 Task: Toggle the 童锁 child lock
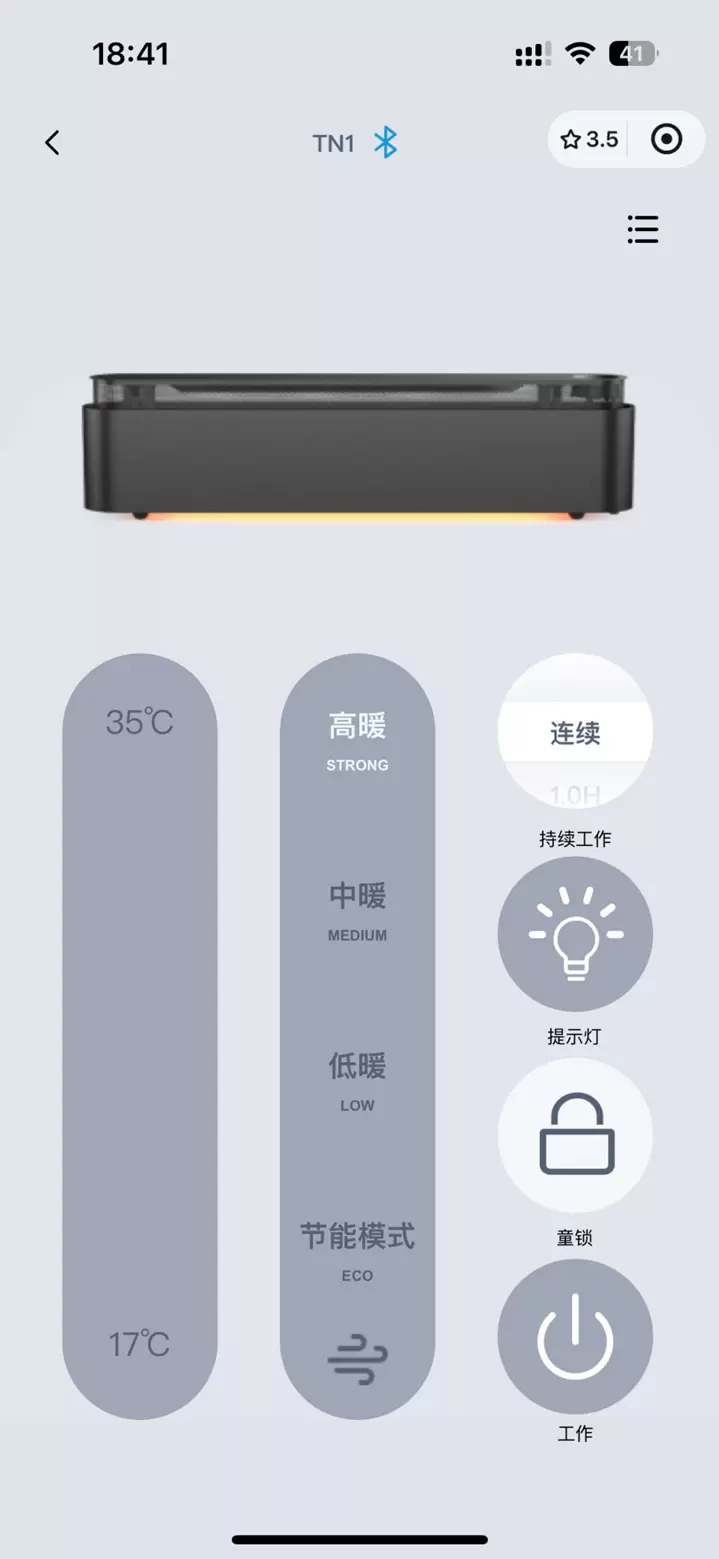(x=575, y=1135)
